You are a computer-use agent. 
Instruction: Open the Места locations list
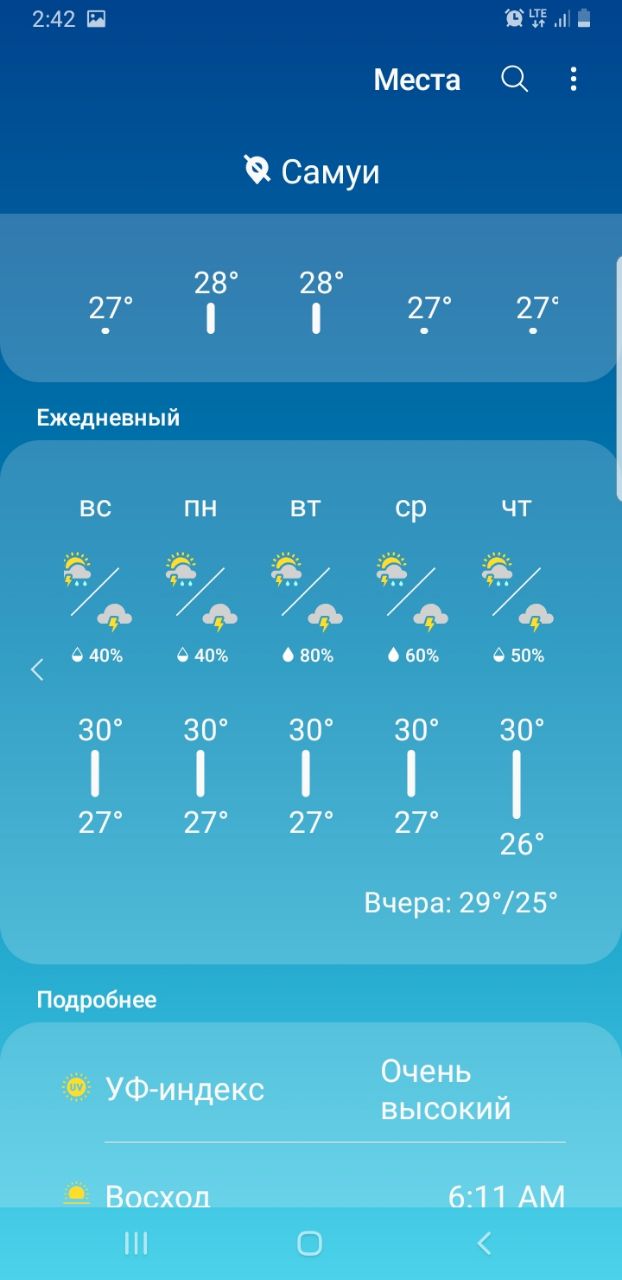417,80
